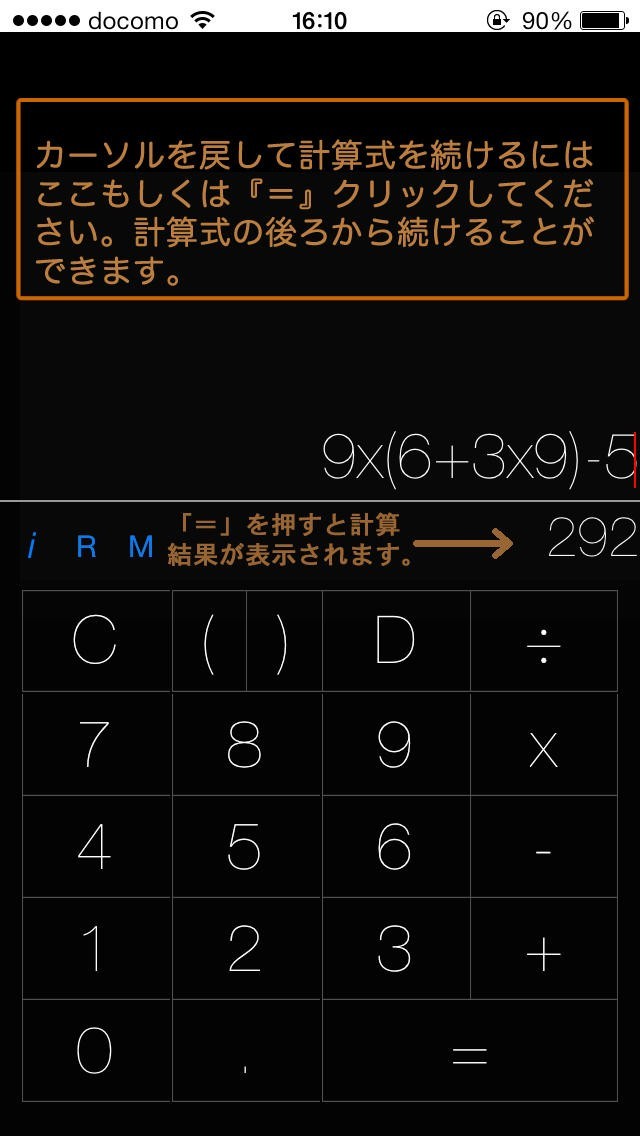Tap the blue M memory button
The image size is (640, 1136).
tap(141, 546)
